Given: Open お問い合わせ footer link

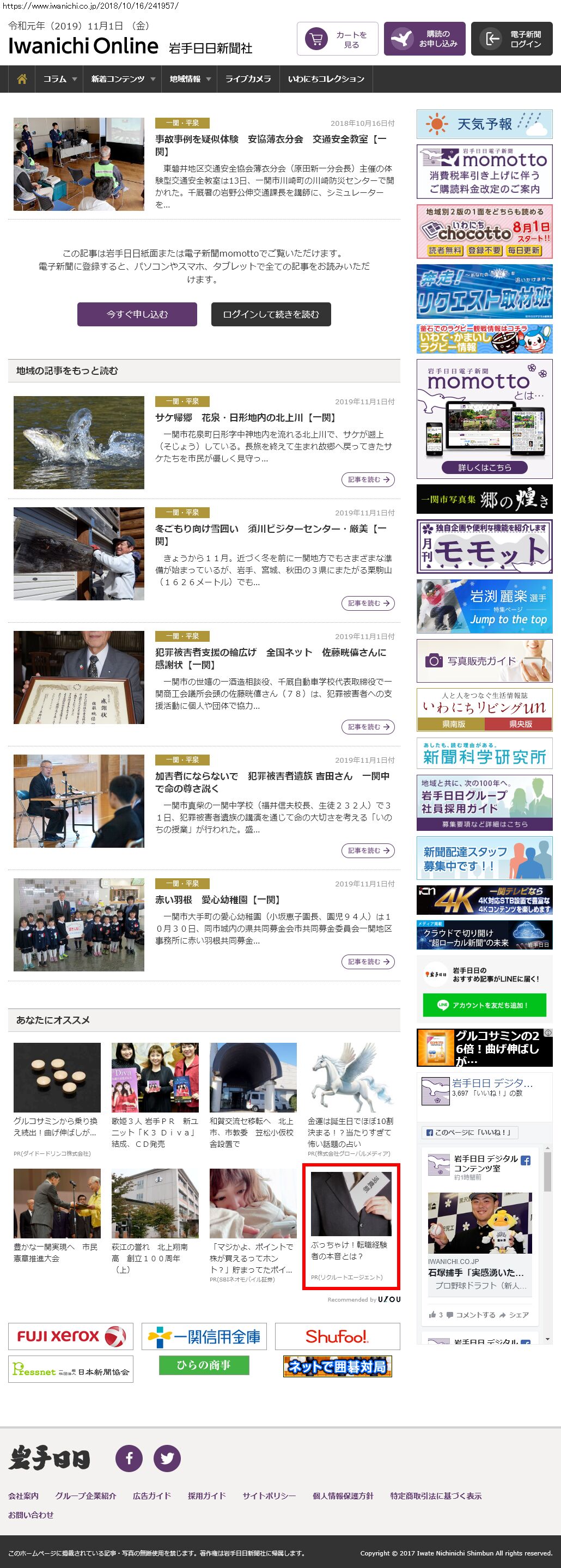Looking at the screenshot, I should pos(31,1515).
